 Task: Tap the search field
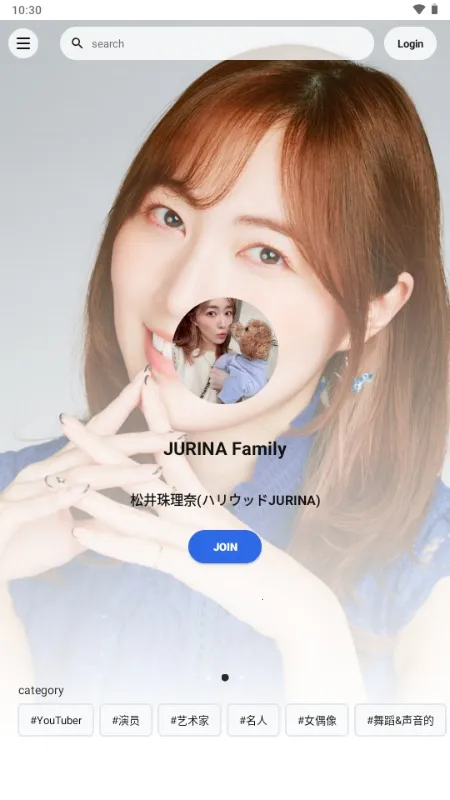point(217,43)
